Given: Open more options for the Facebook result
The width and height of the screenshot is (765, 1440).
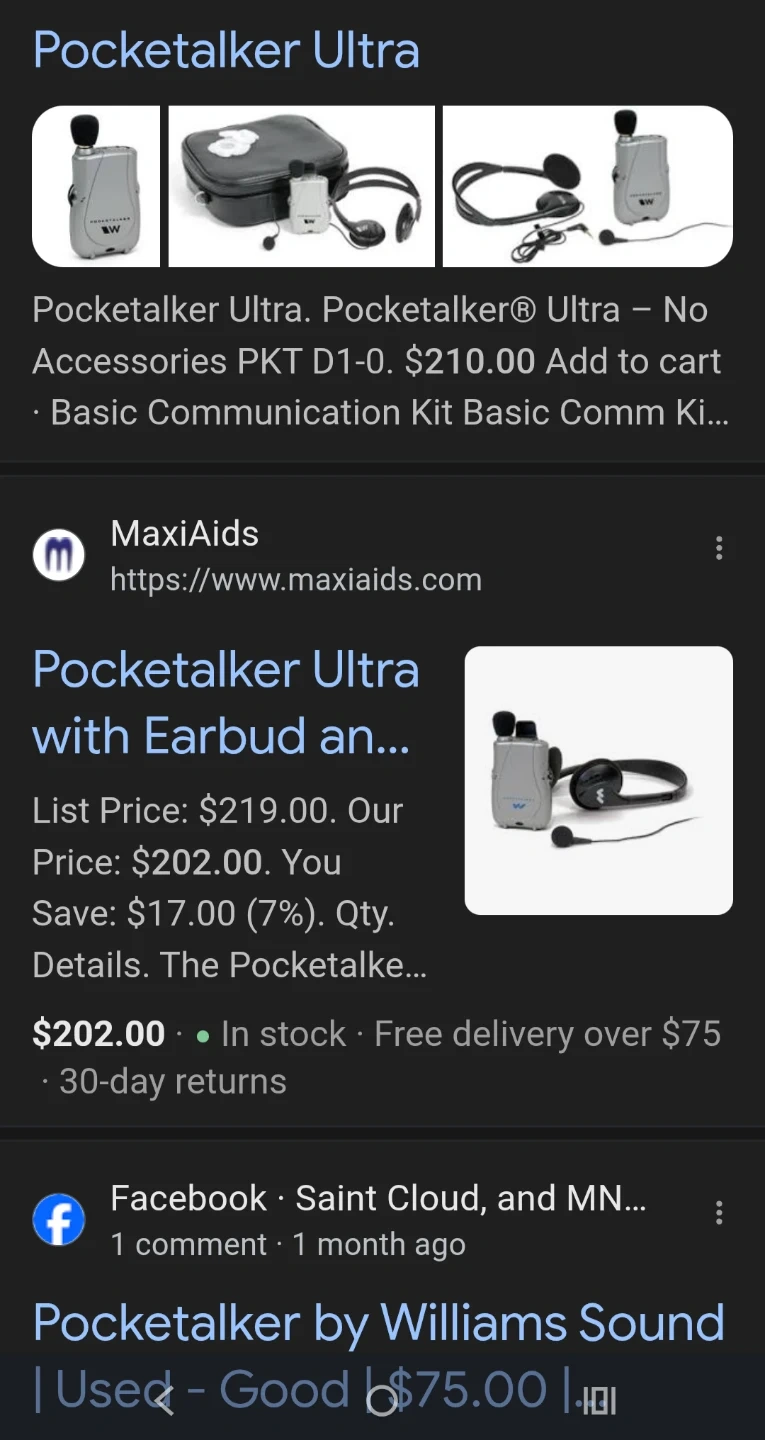Looking at the screenshot, I should click(718, 1213).
